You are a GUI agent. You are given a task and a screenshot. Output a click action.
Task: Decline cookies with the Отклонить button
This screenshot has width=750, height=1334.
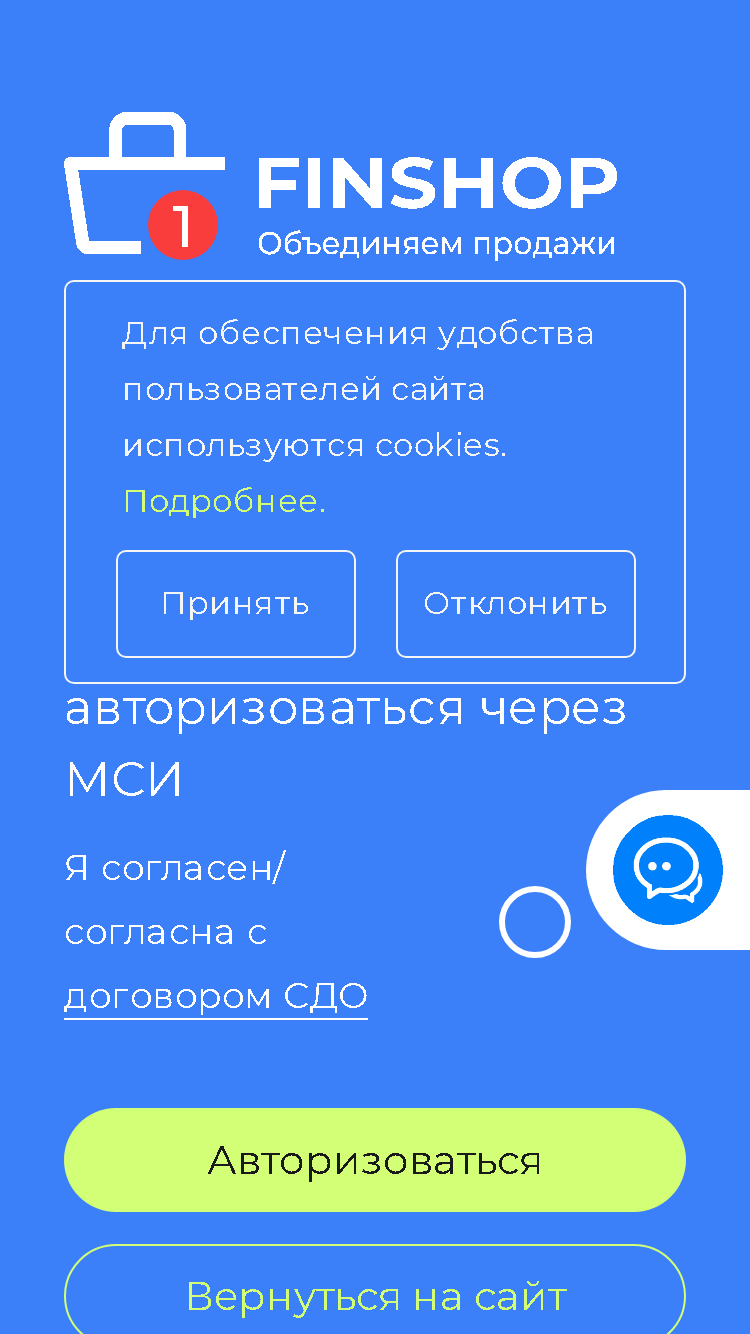(516, 604)
